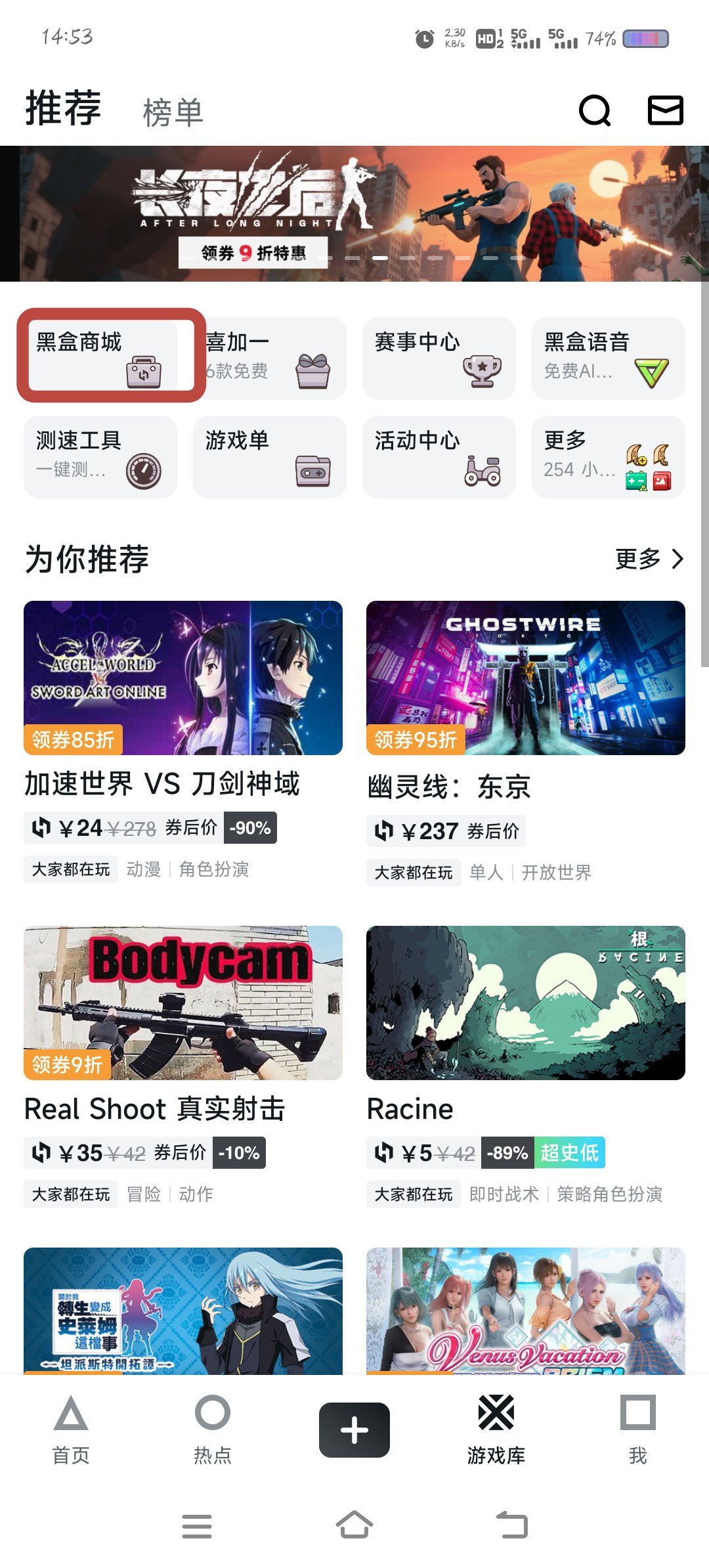The width and height of the screenshot is (709, 1568).
Task: Open the 长夜之后 coupon banner
Action: [354, 213]
